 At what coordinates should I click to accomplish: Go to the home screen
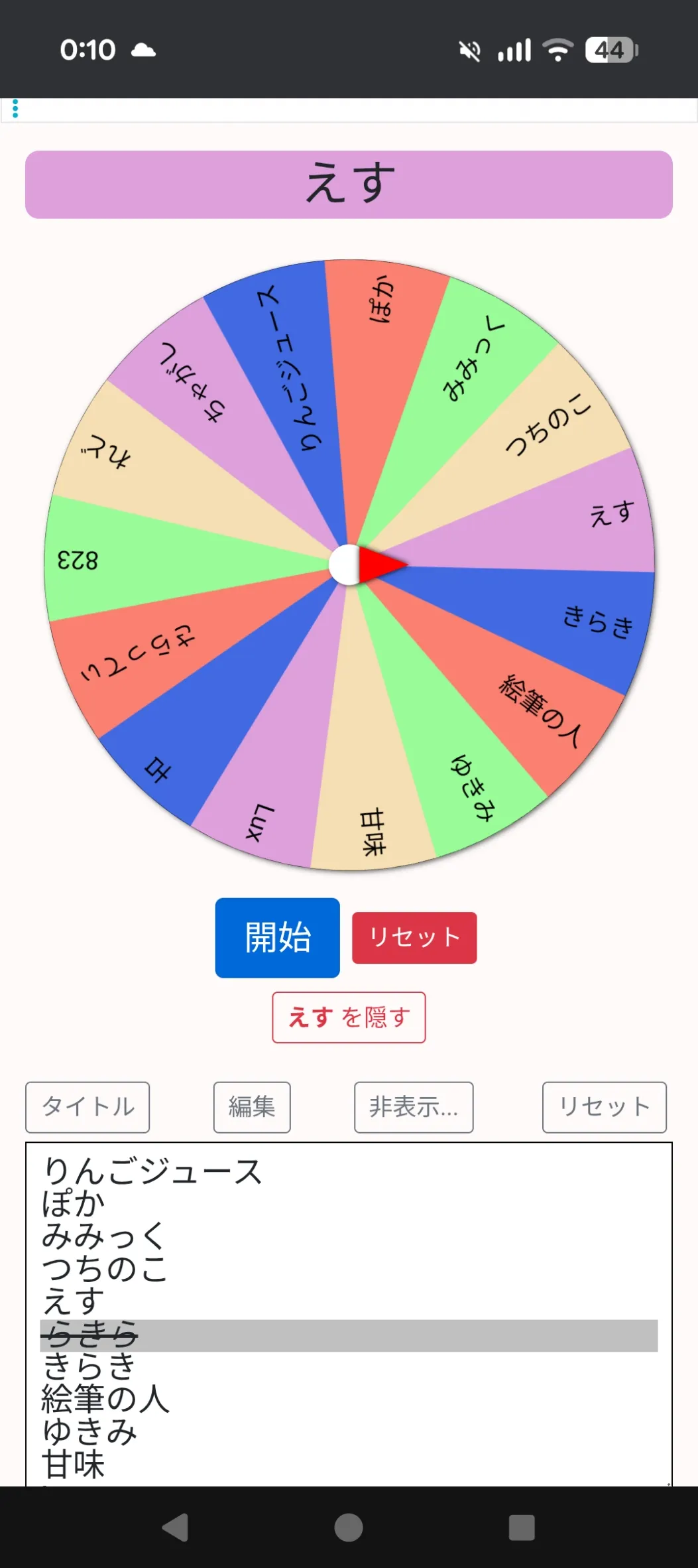pyautogui.click(x=349, y=1528)
